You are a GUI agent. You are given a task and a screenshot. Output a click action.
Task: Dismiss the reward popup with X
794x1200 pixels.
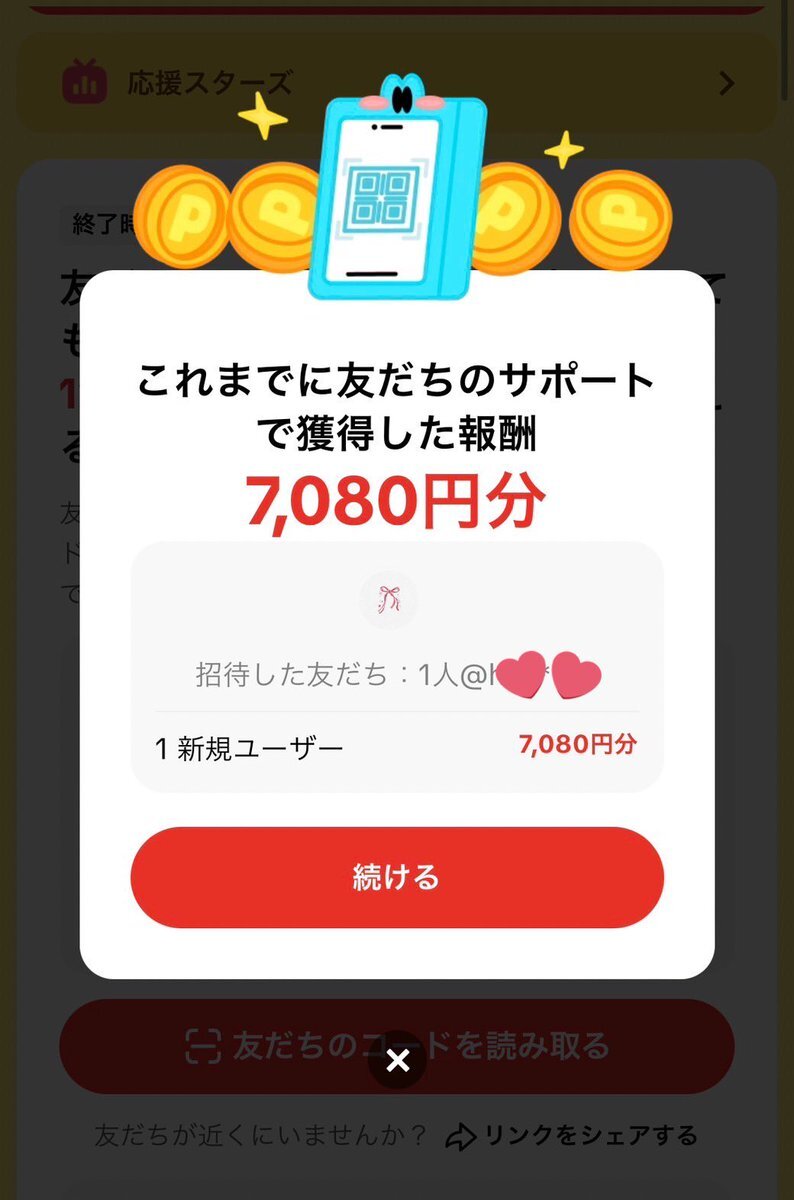click(397, 1060)
